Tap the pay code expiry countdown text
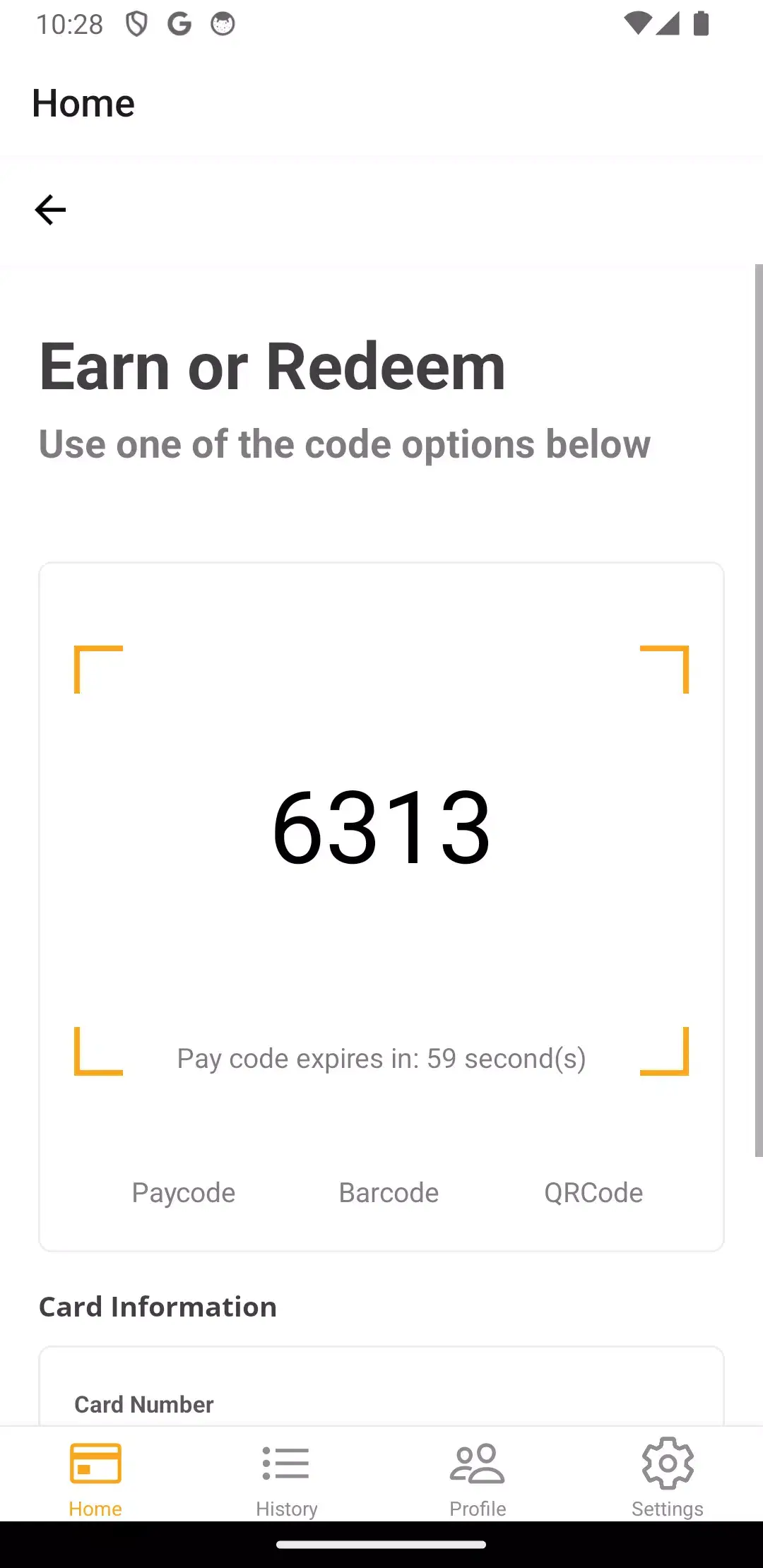This screenshot has height=1568, width=763. 381,1058
